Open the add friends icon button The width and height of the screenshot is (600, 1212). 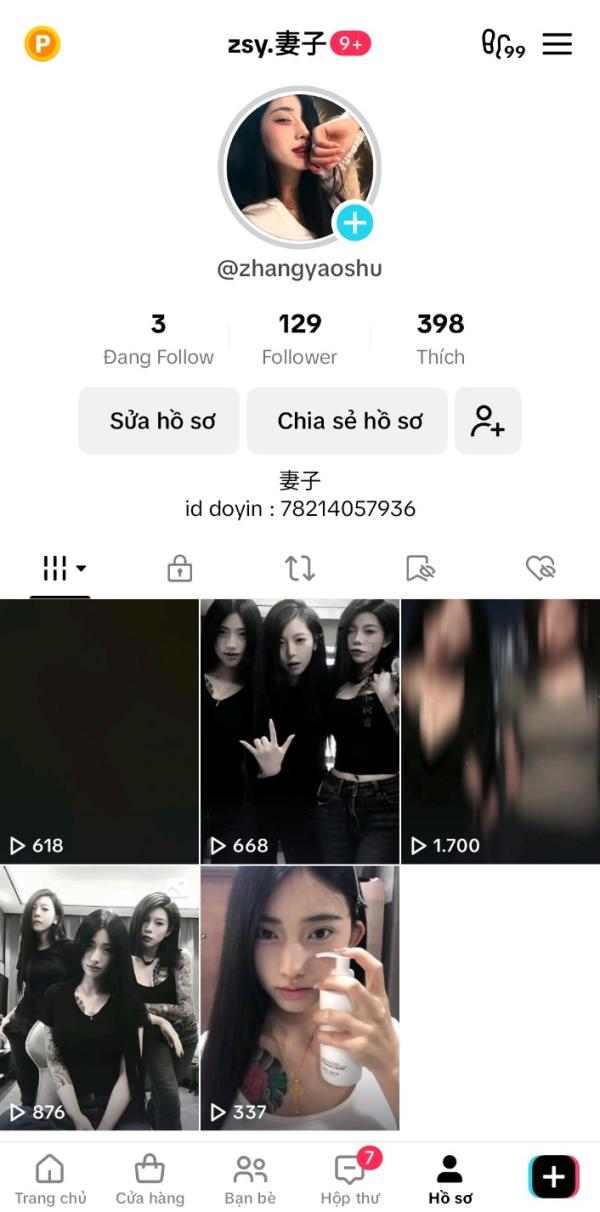(488, 421)
